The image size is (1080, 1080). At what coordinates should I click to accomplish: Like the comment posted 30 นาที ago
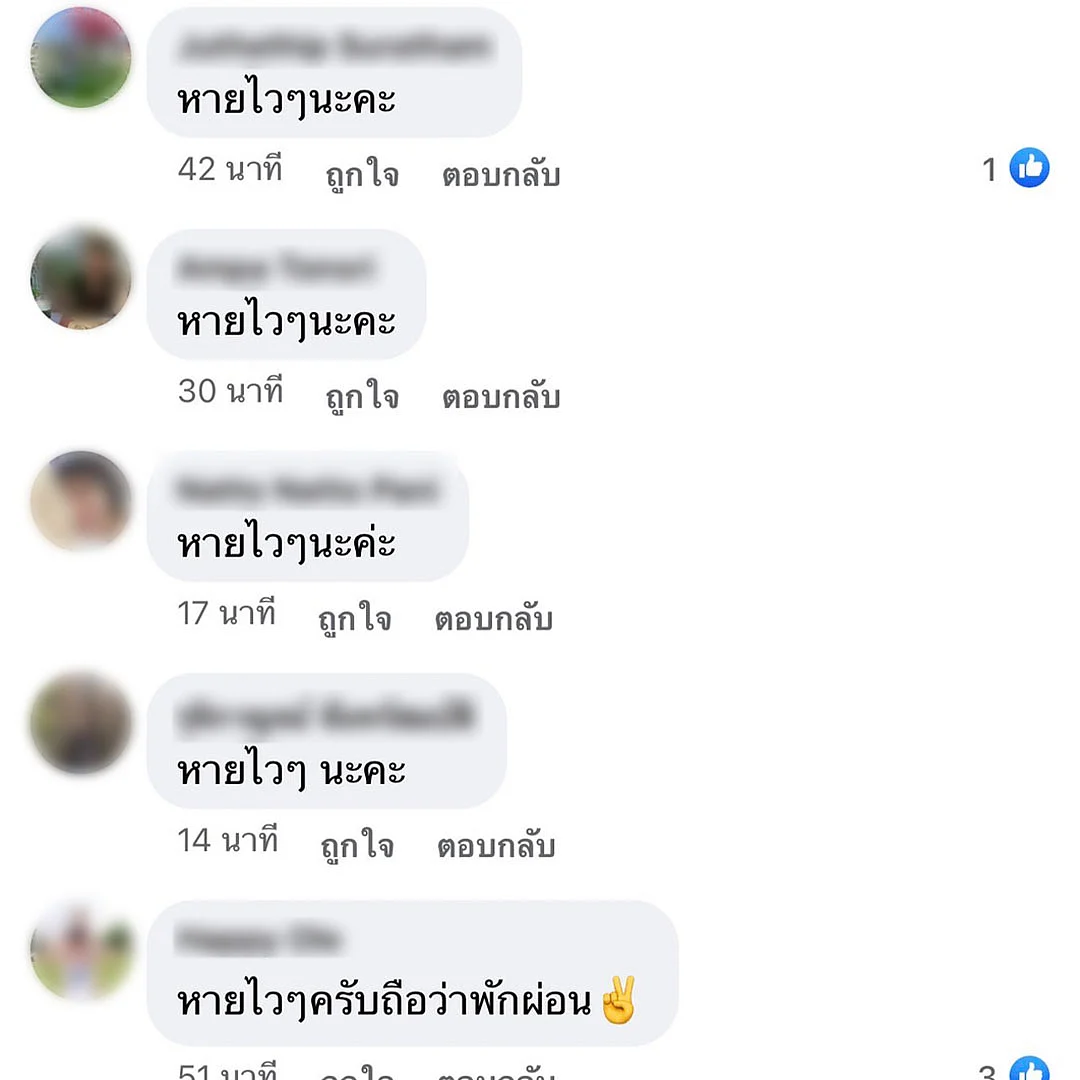(x=362, y=397)
